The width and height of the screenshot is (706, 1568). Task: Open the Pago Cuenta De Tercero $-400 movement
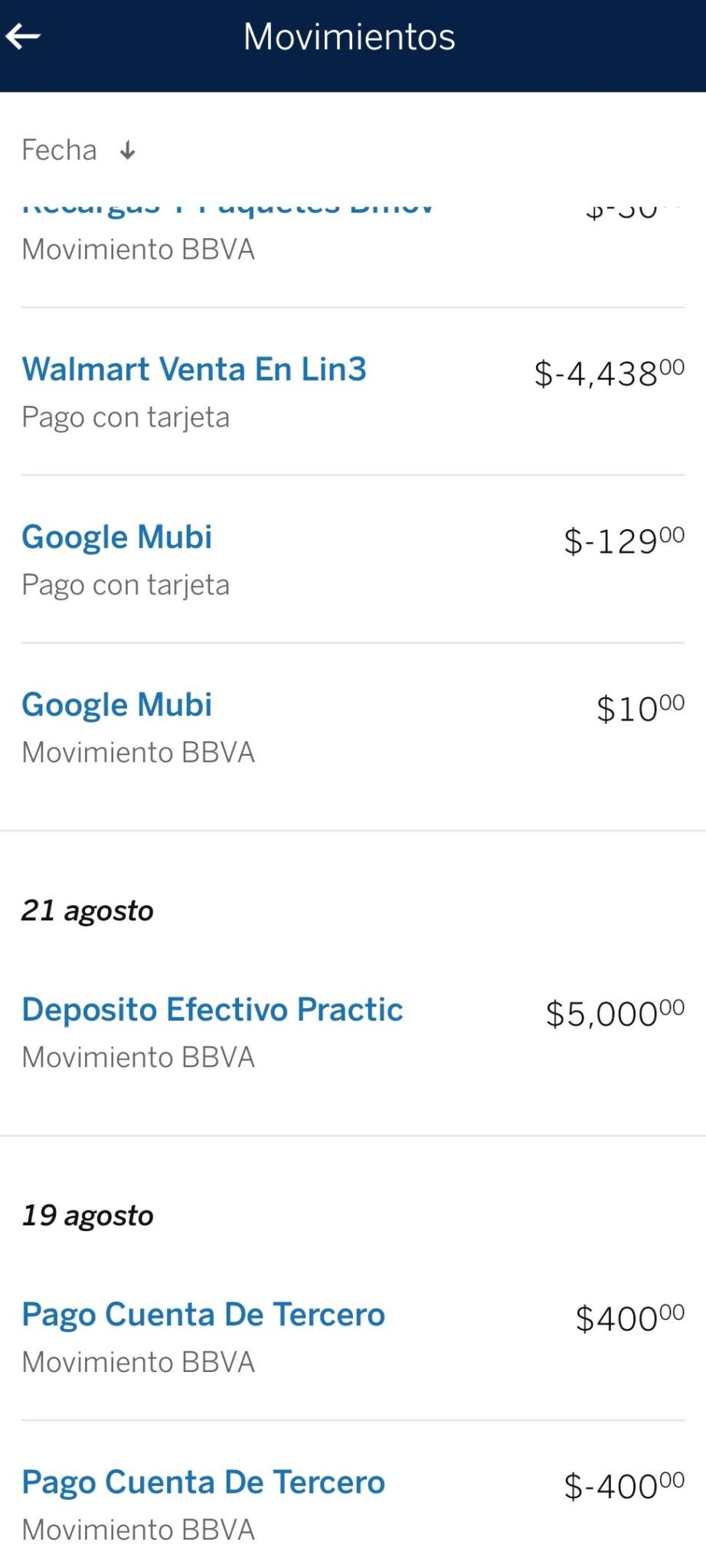(x=203, y=1482)
